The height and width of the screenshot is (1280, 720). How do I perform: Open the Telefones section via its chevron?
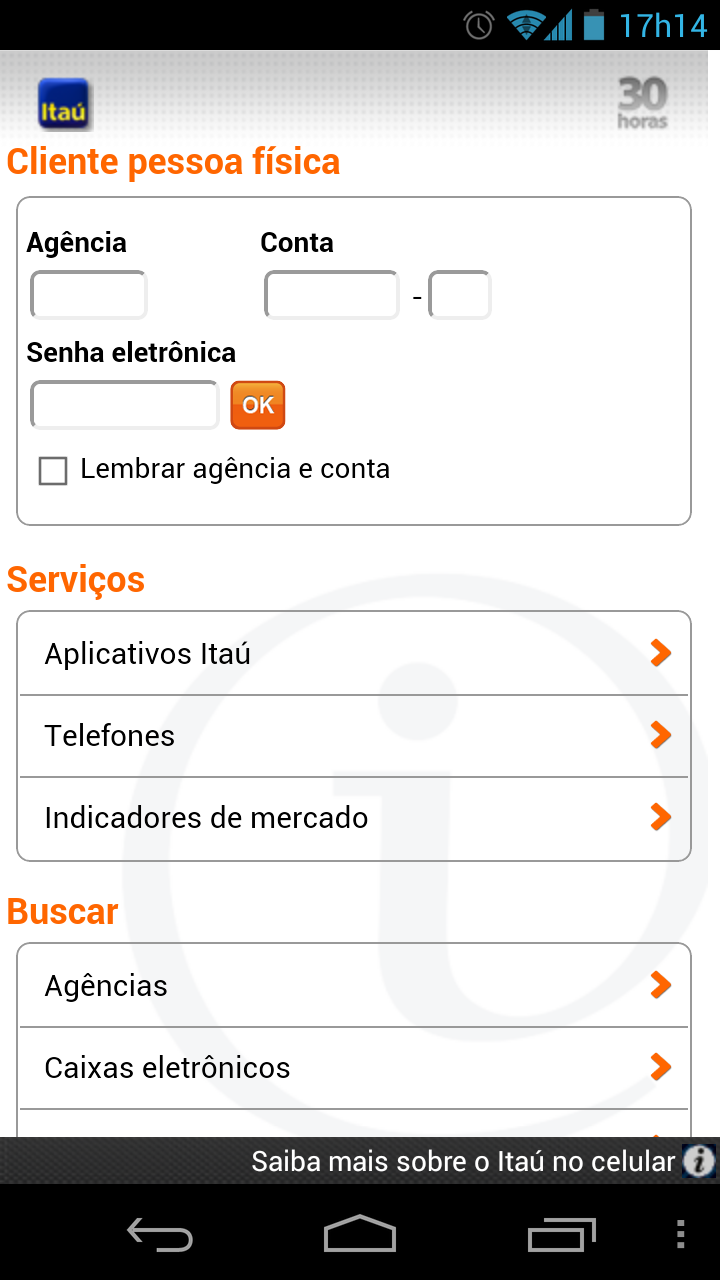pos(660,735)
